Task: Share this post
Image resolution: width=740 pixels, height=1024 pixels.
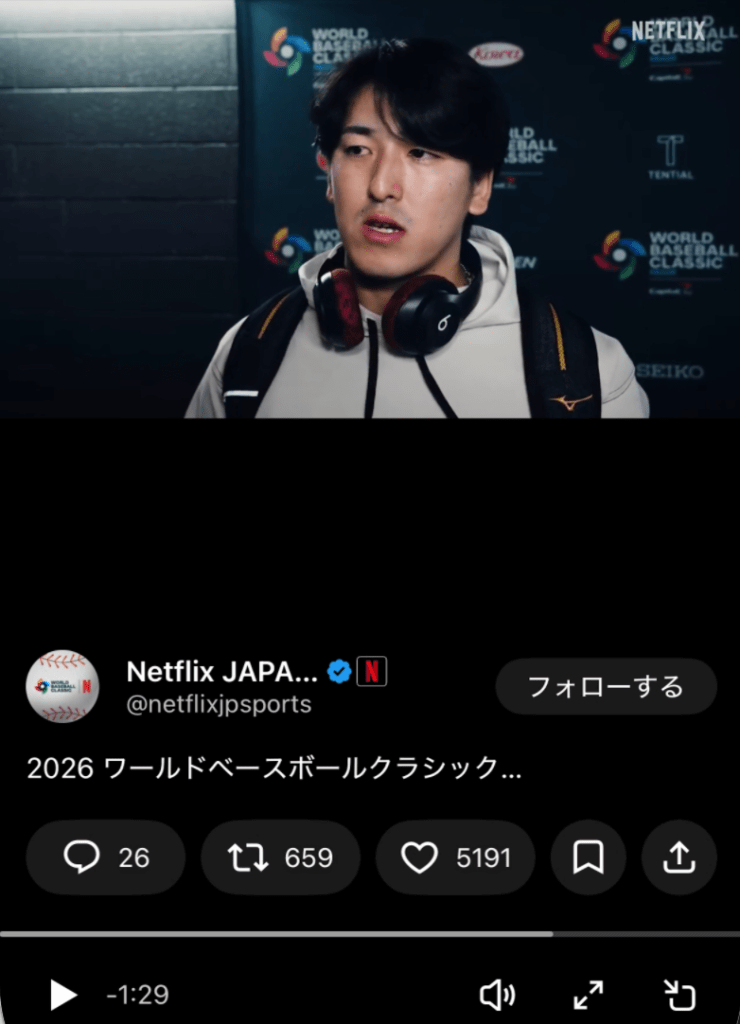Action: [679, 857]
